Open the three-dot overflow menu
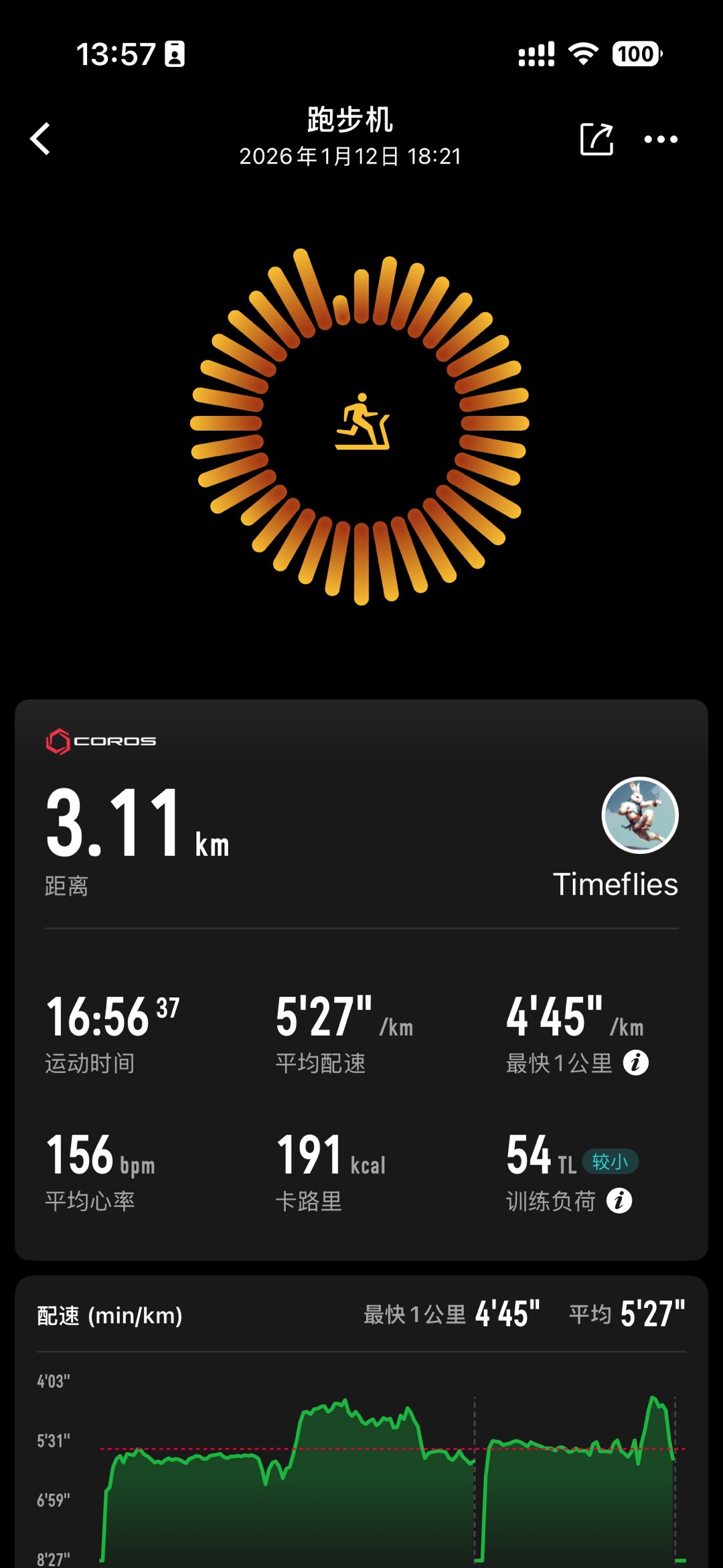Viewport: 723px width, 1568px height. pyautogui.click(x=660, y=139)
